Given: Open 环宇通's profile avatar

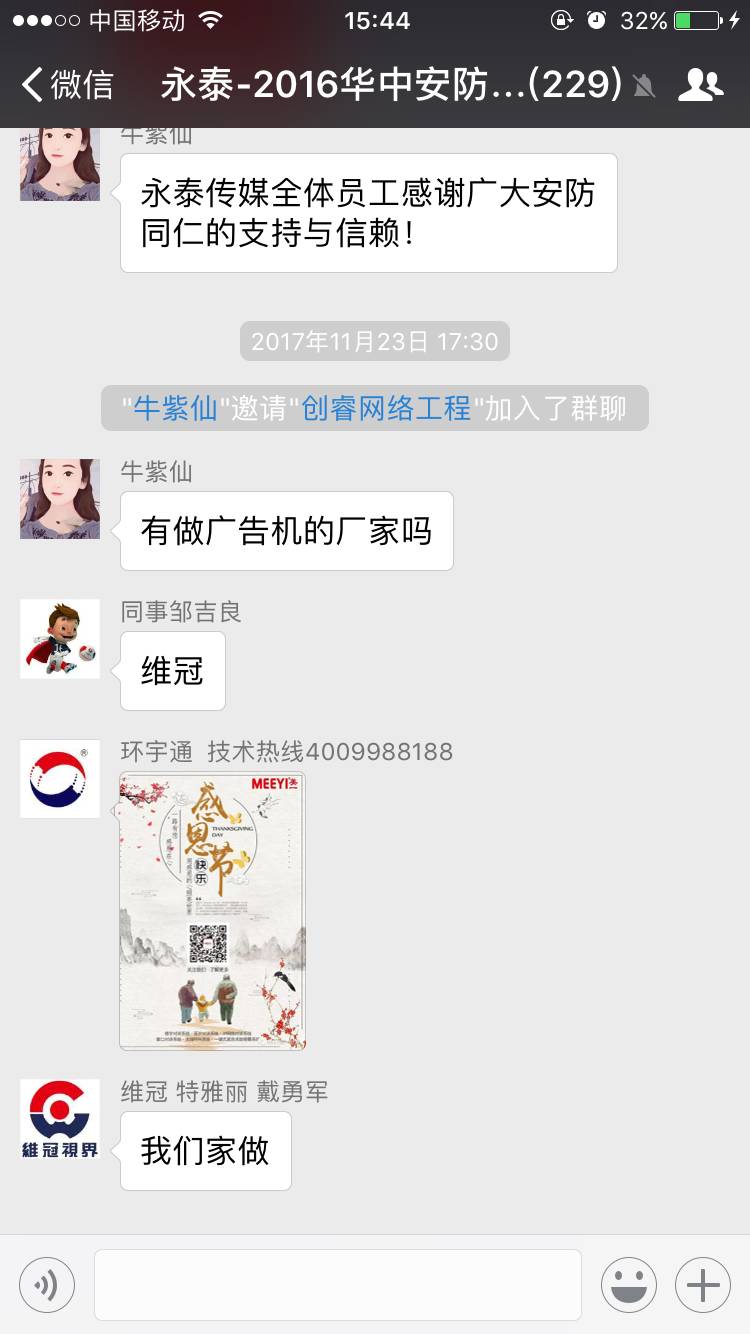Looking at the screenshot, I should (x=60, y=779).
